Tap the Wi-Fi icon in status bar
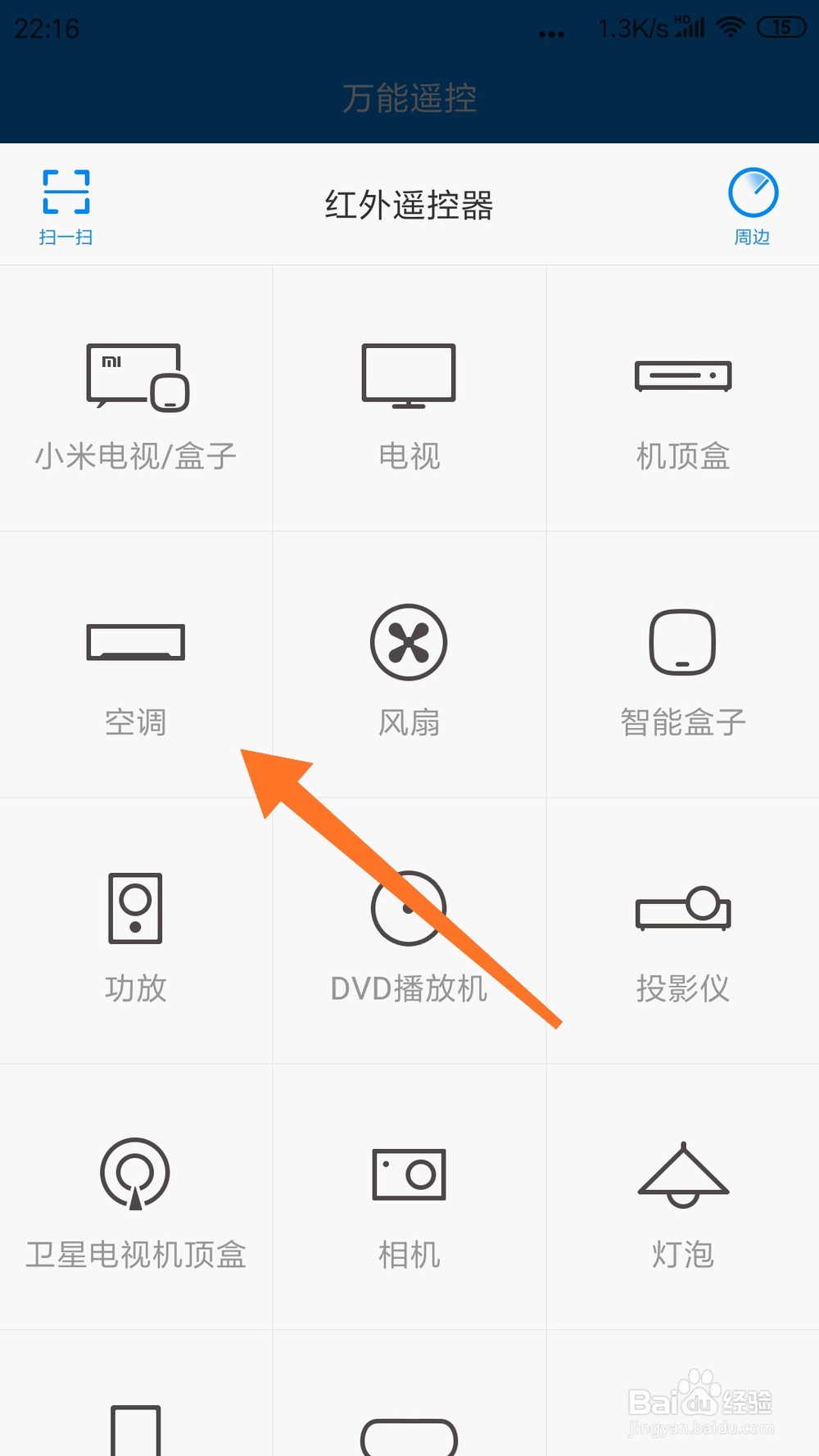819x1456 pixels. pyautogui.click(x=729, y=26)
